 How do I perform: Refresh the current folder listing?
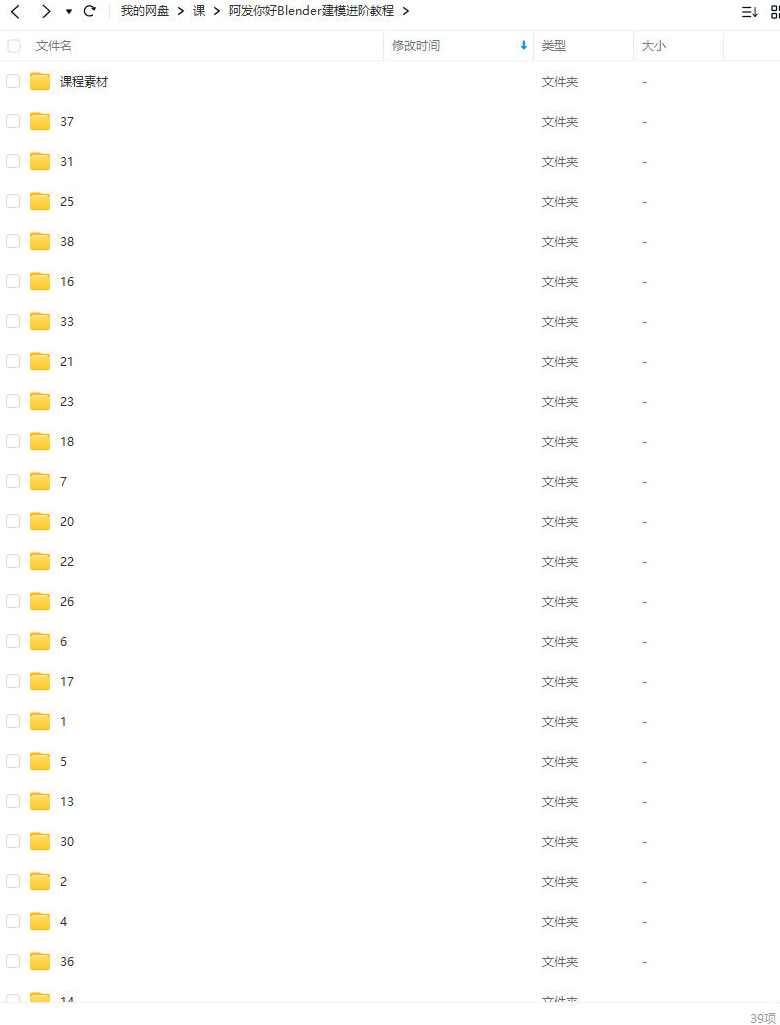point(89,11)
